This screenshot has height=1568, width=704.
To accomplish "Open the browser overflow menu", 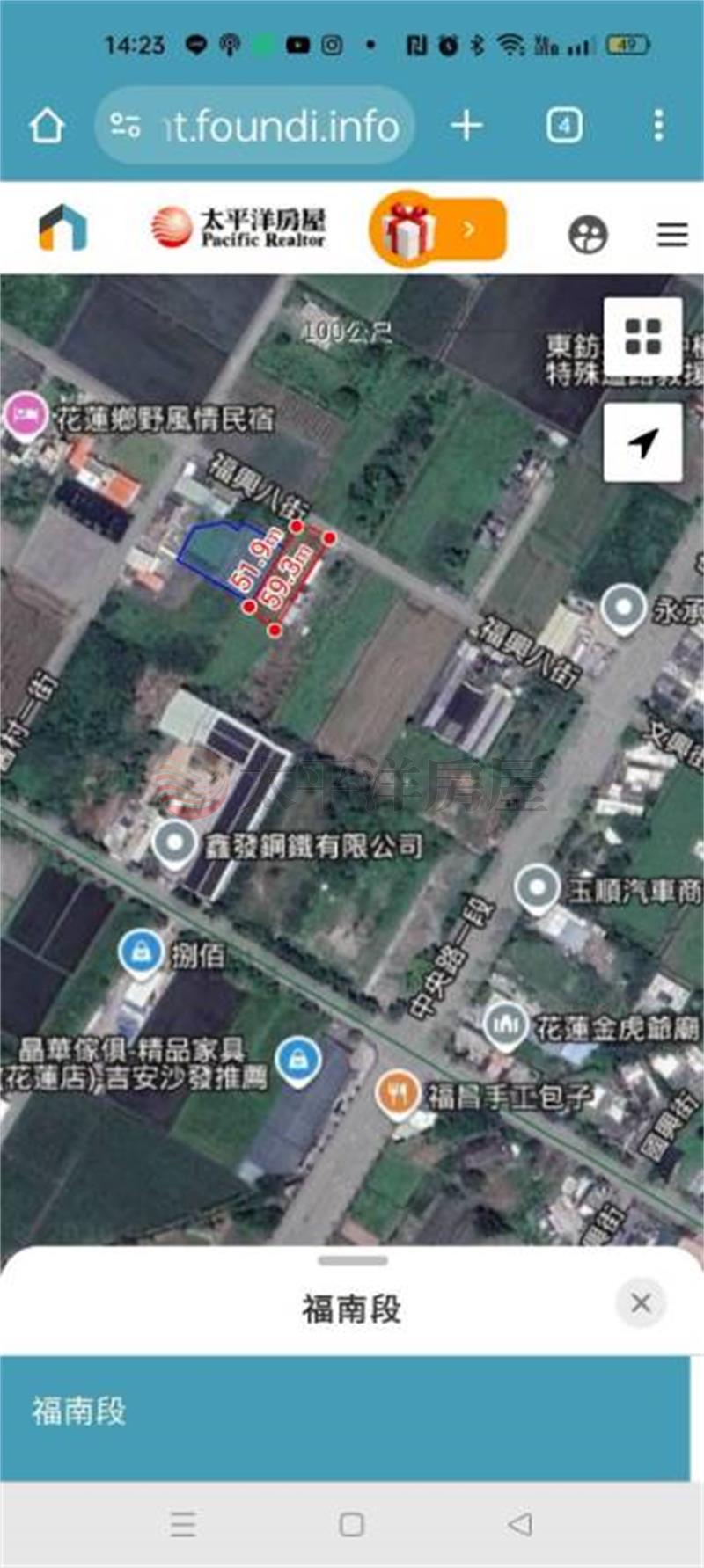I will click(658, 126).
